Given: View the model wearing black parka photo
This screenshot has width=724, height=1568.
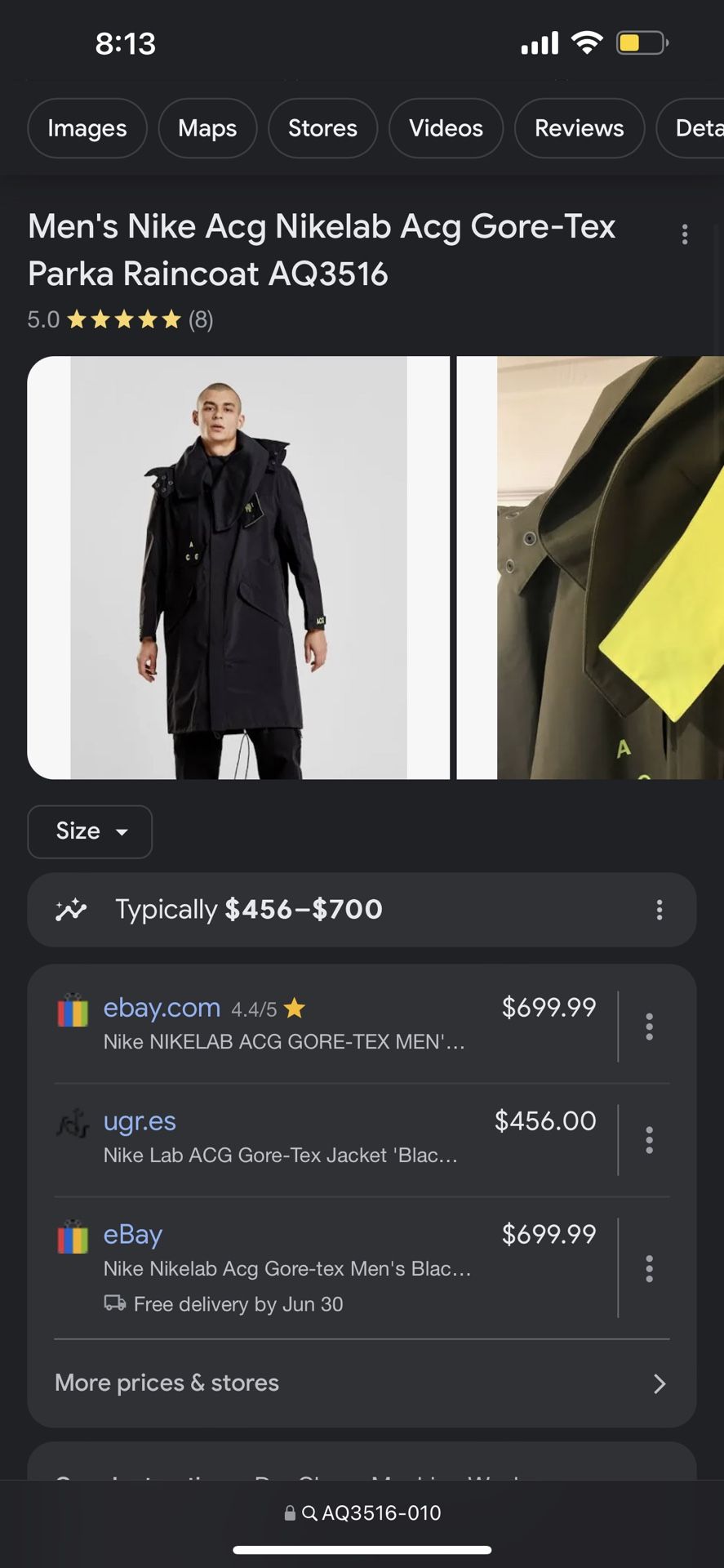Looking at the screenshot, I should 238,568.
